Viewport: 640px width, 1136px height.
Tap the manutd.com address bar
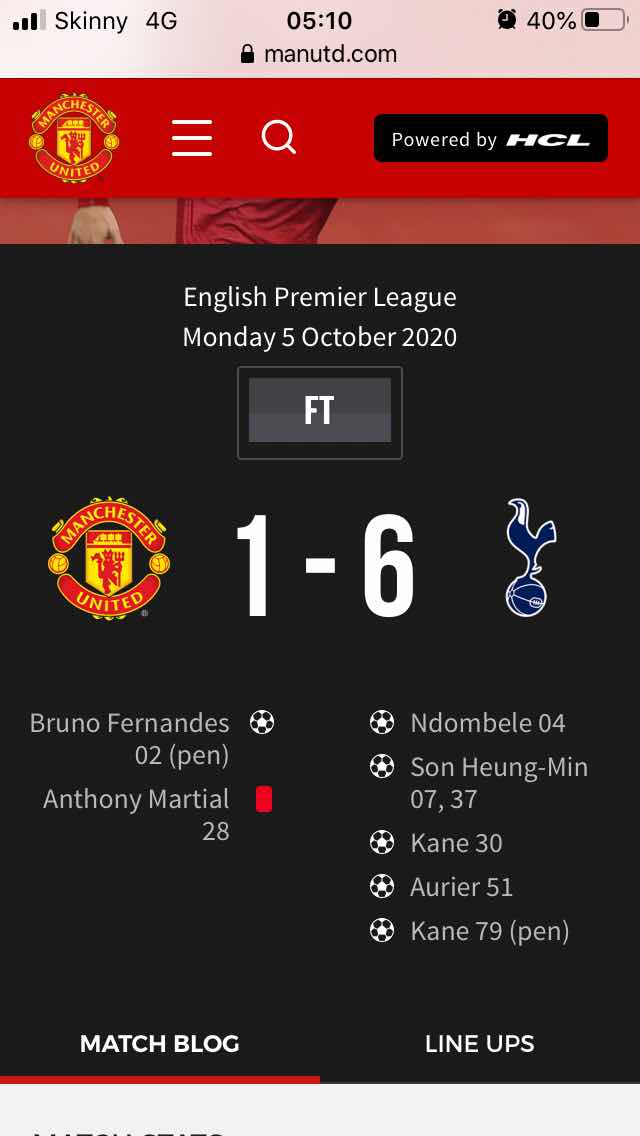tap(320, 54)
